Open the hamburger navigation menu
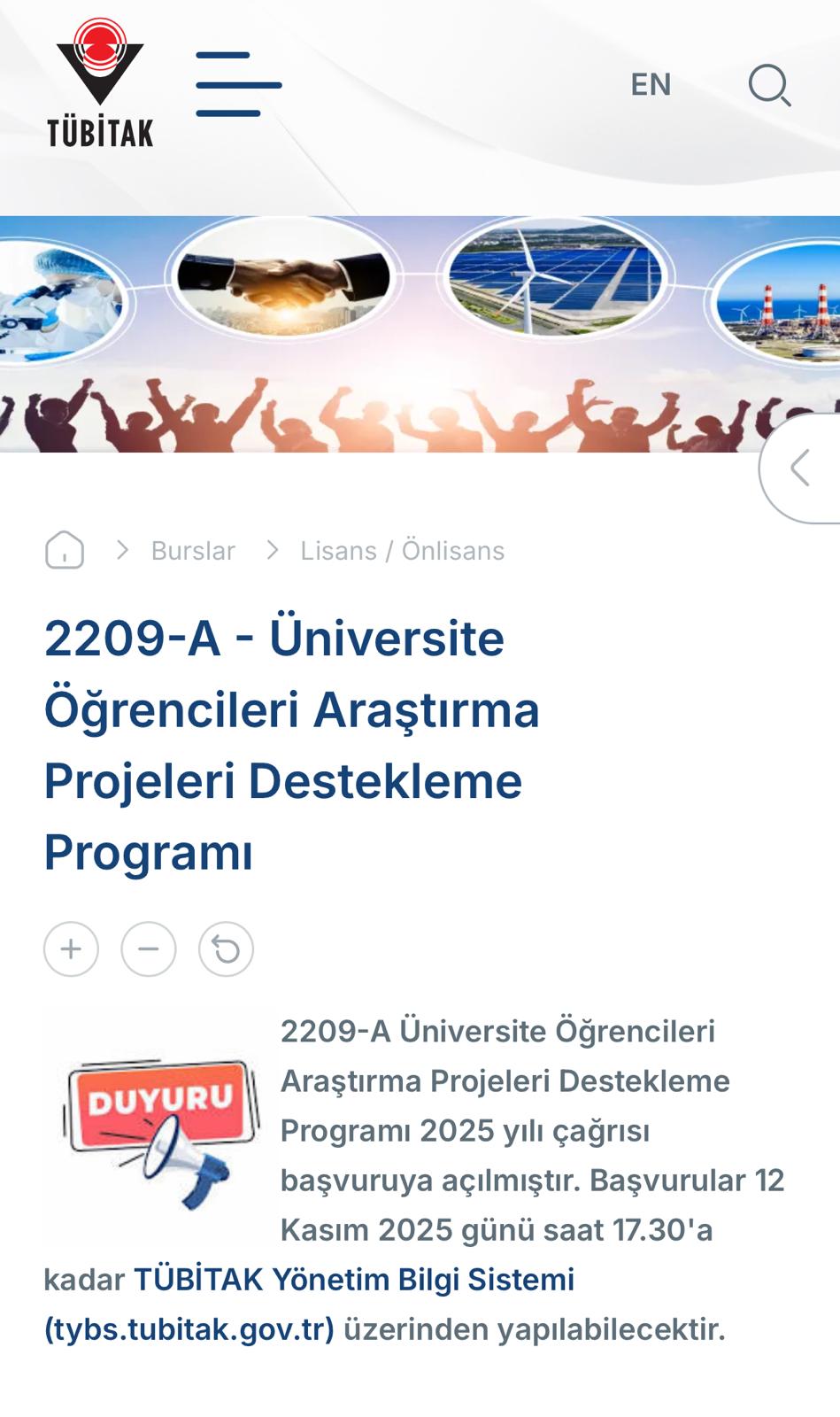Screen dimensions: 840x1417 [238, 85]
